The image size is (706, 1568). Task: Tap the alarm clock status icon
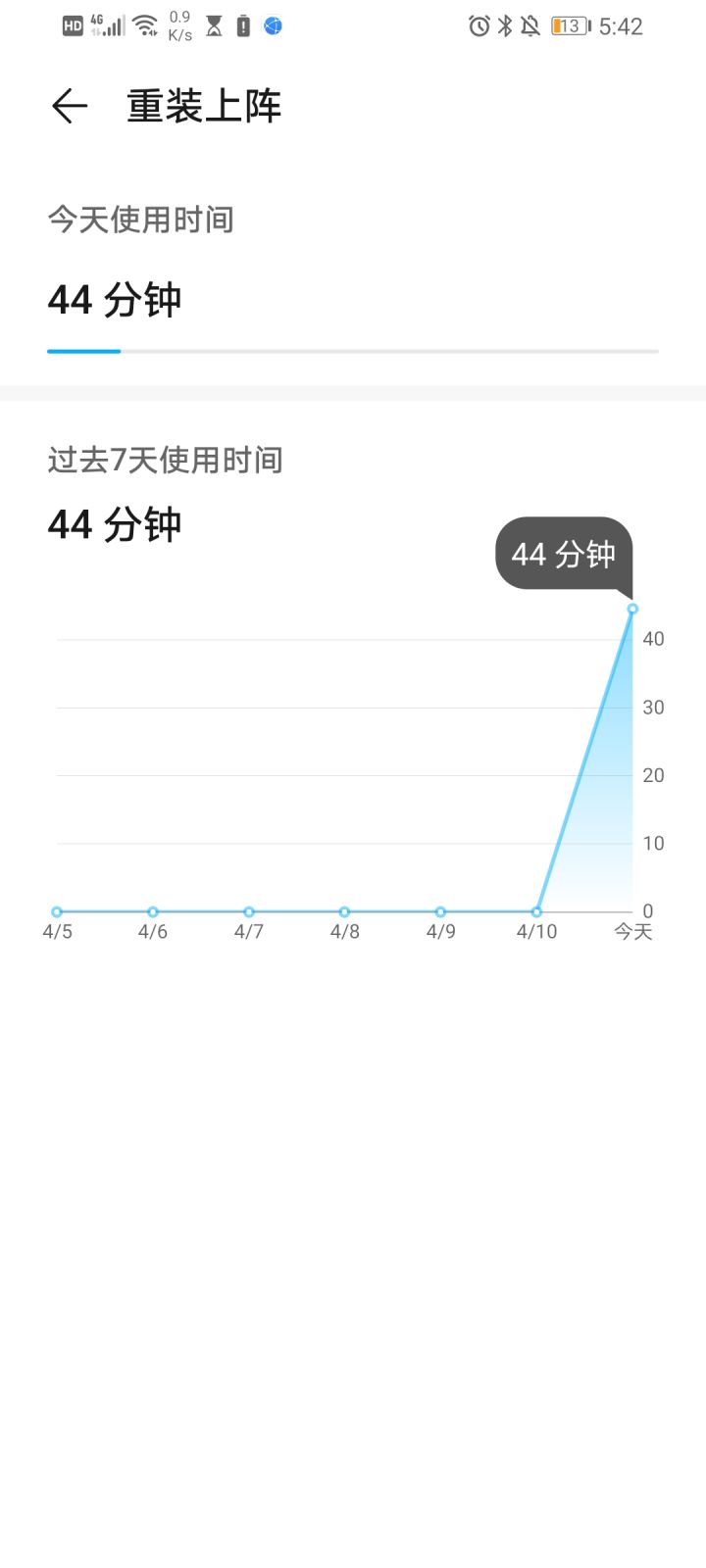478,26
